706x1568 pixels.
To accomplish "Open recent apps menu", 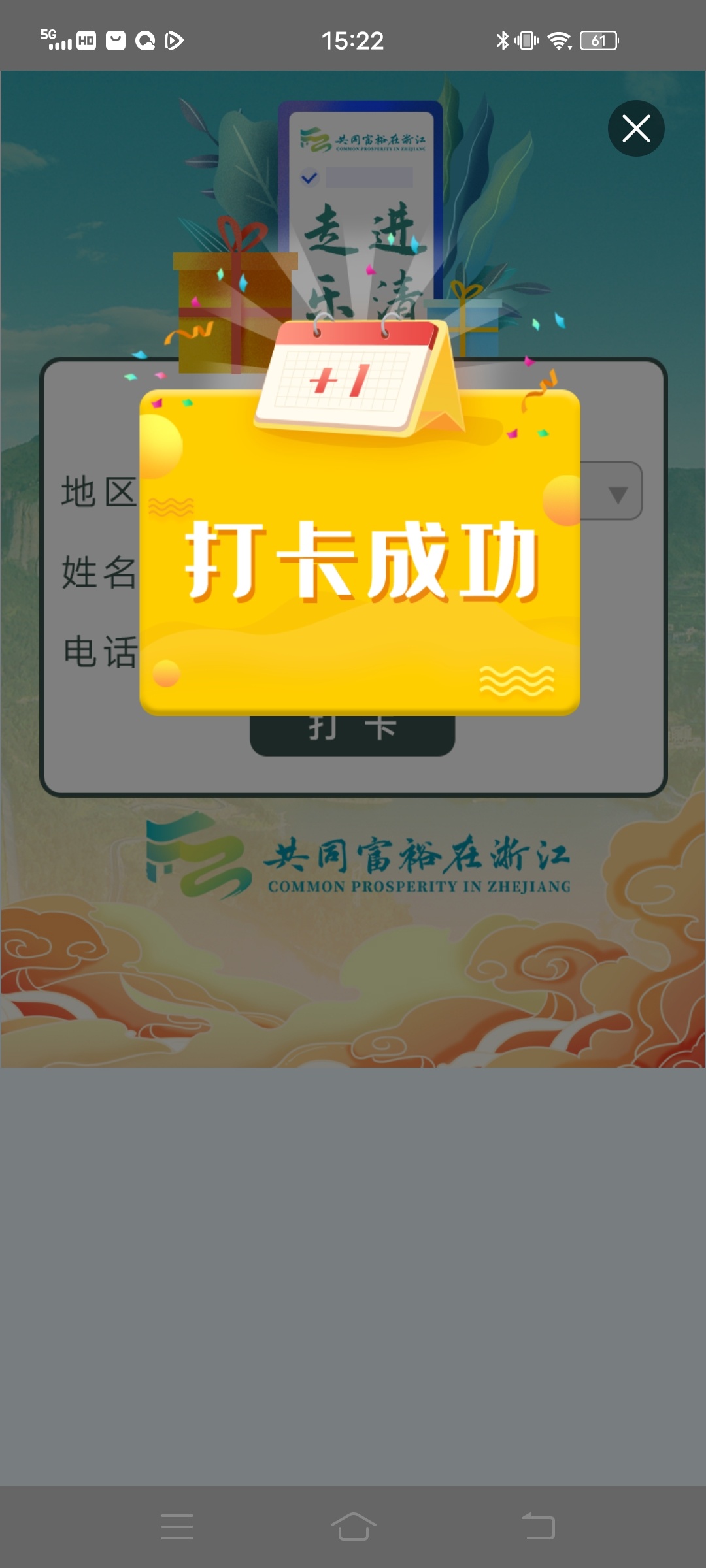I will click(x=177, y=1527).
